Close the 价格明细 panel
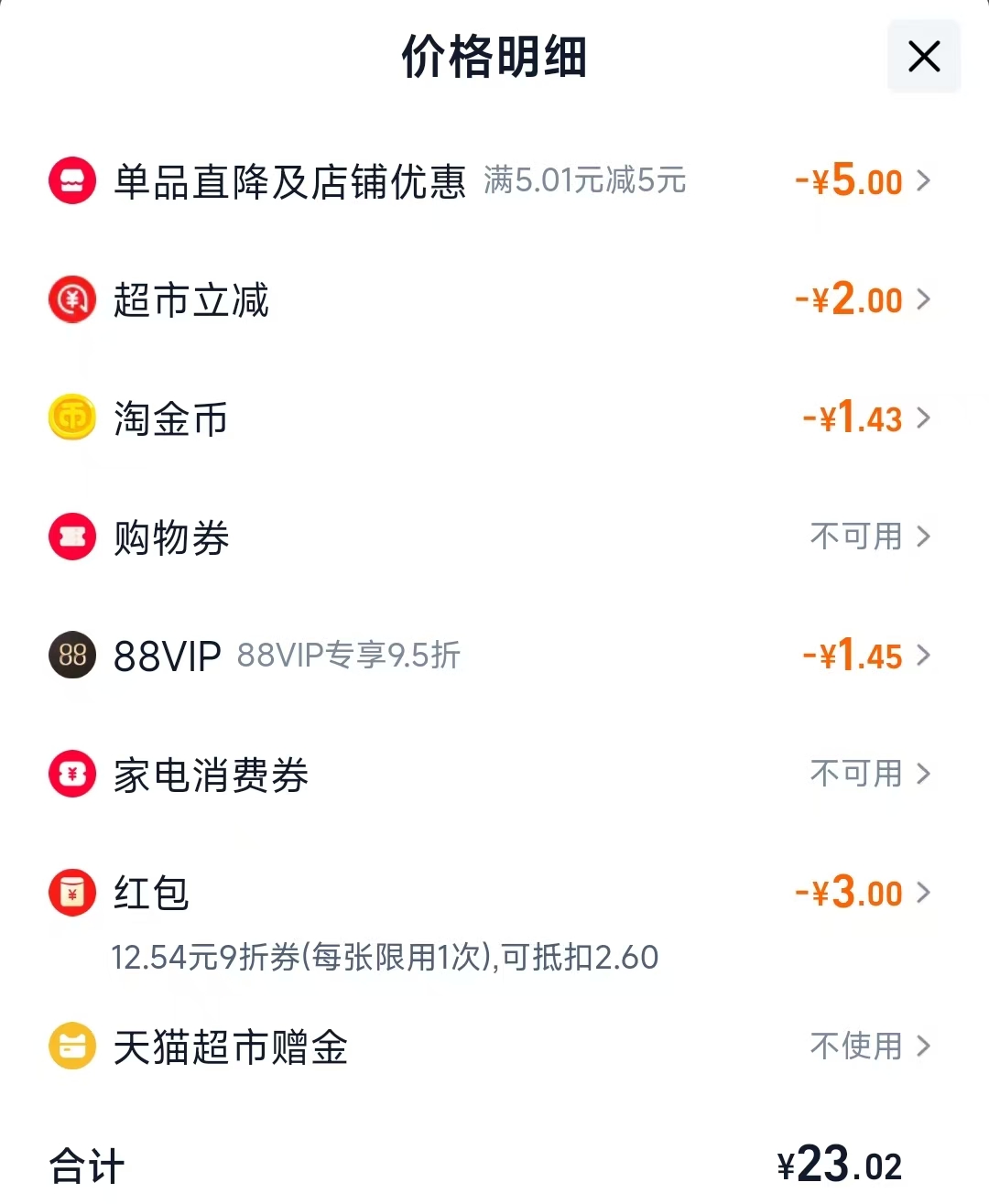The width and height of the screenshot is (989, 1204). (x=923, y=57)
